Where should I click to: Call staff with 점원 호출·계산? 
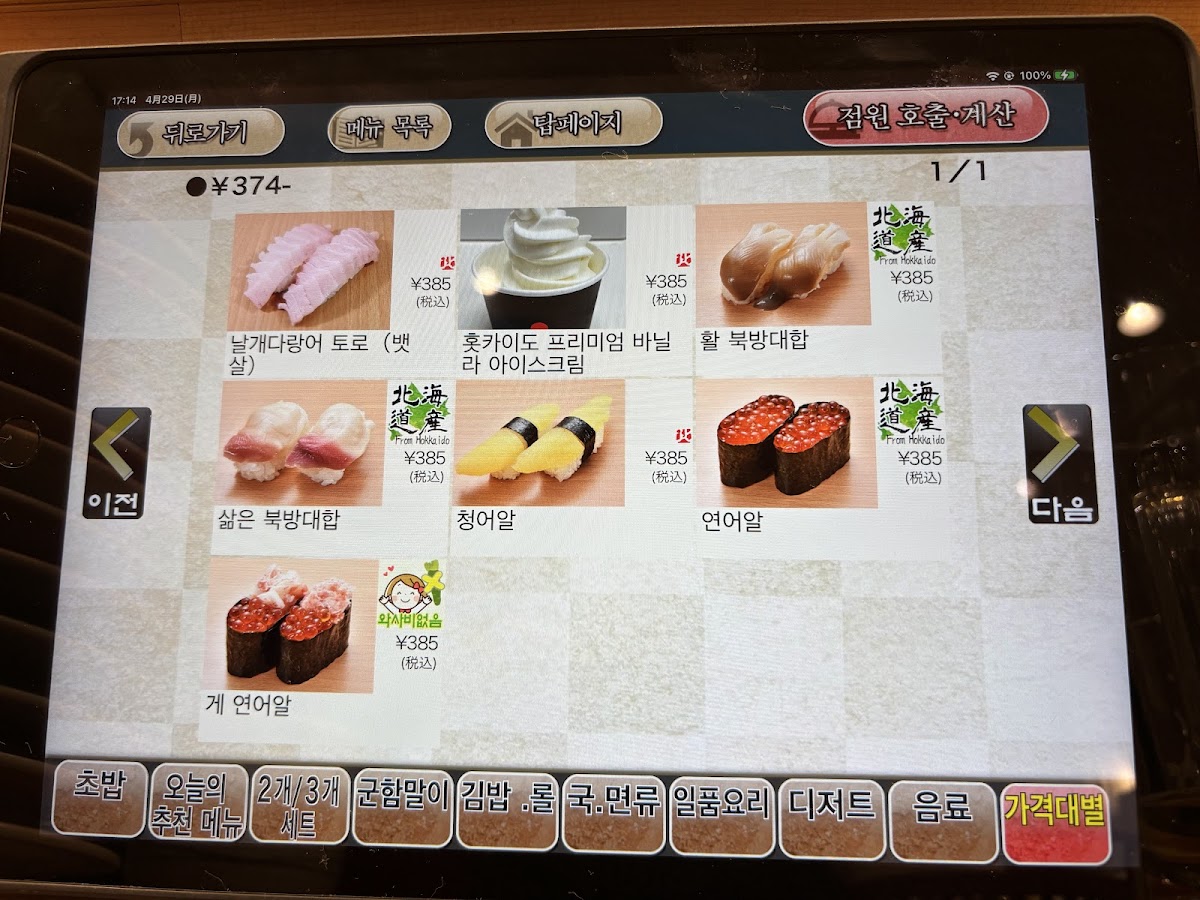(x=925, y=116)
